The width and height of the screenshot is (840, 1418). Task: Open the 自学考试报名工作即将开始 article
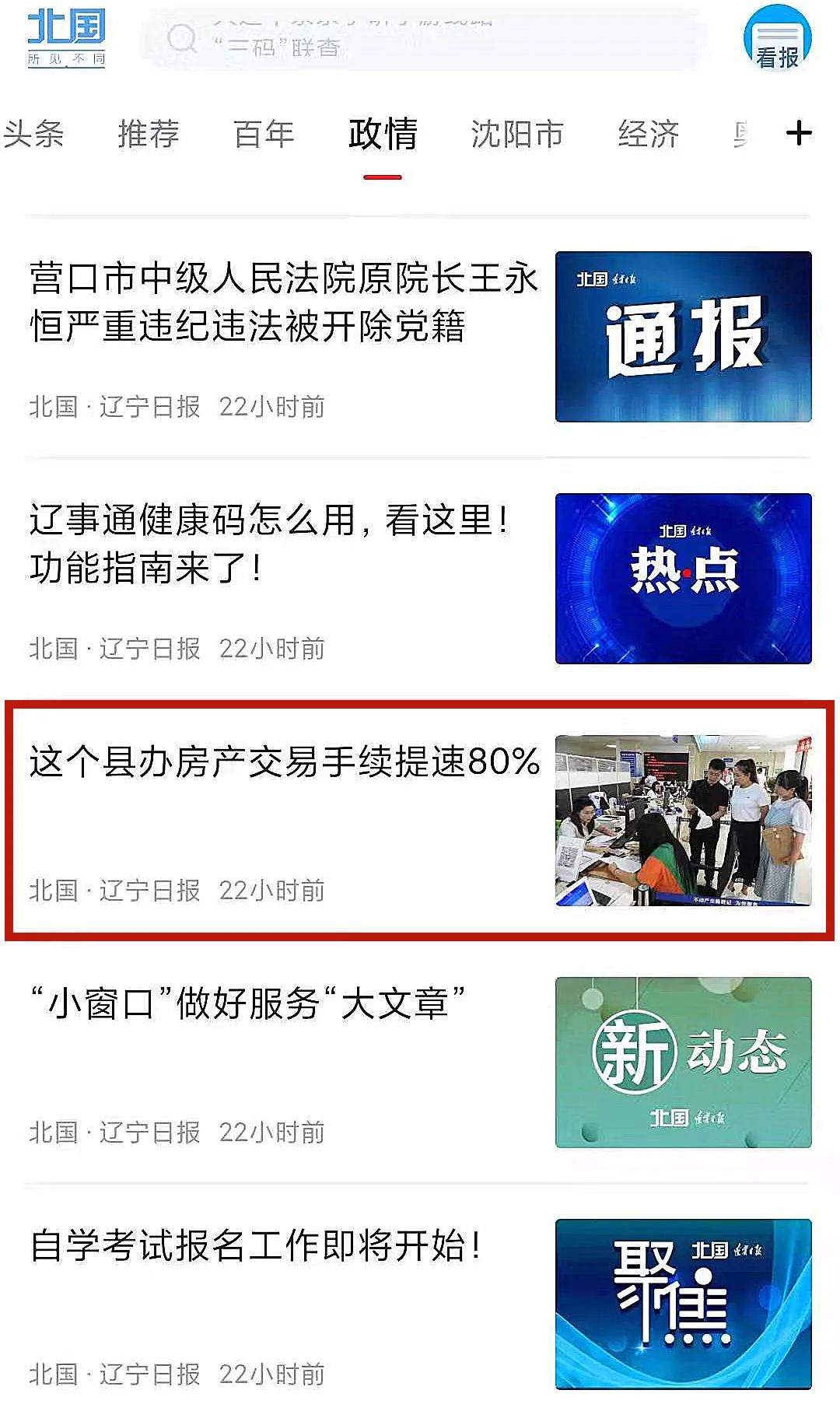(255, 1245)
